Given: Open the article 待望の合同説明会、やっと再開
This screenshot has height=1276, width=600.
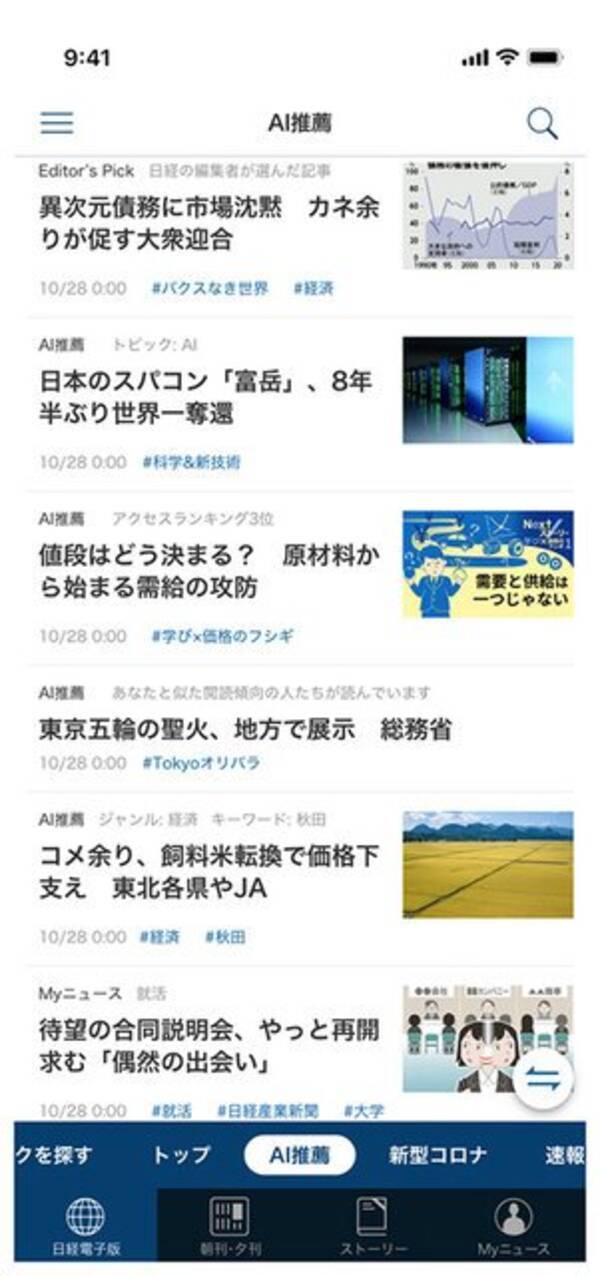Looking at the screenshot, I should 209,1045.
